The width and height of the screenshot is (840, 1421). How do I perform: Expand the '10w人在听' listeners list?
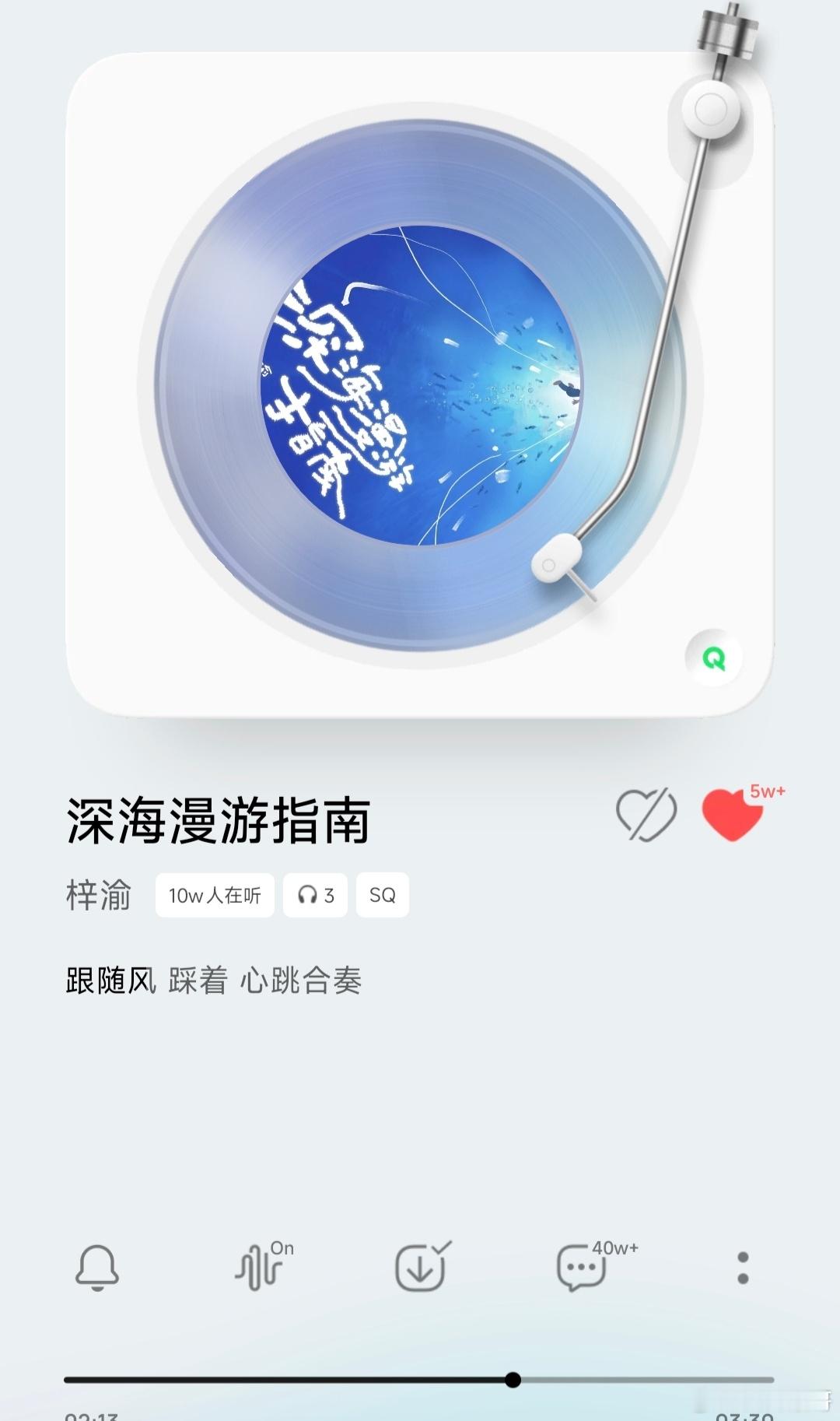point(215,895)
